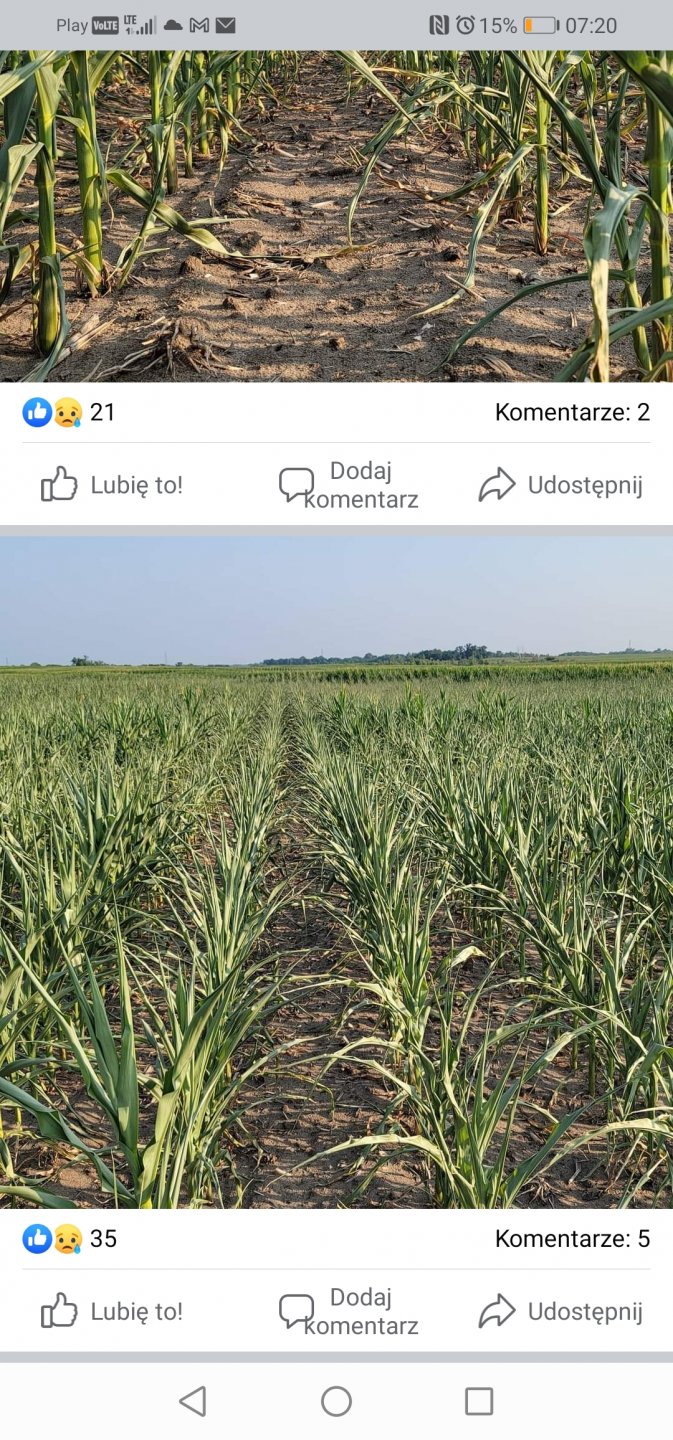Share the post with 21 reactions
The height and width of the screenshot is (1440, 673).
tap(560, 485)
